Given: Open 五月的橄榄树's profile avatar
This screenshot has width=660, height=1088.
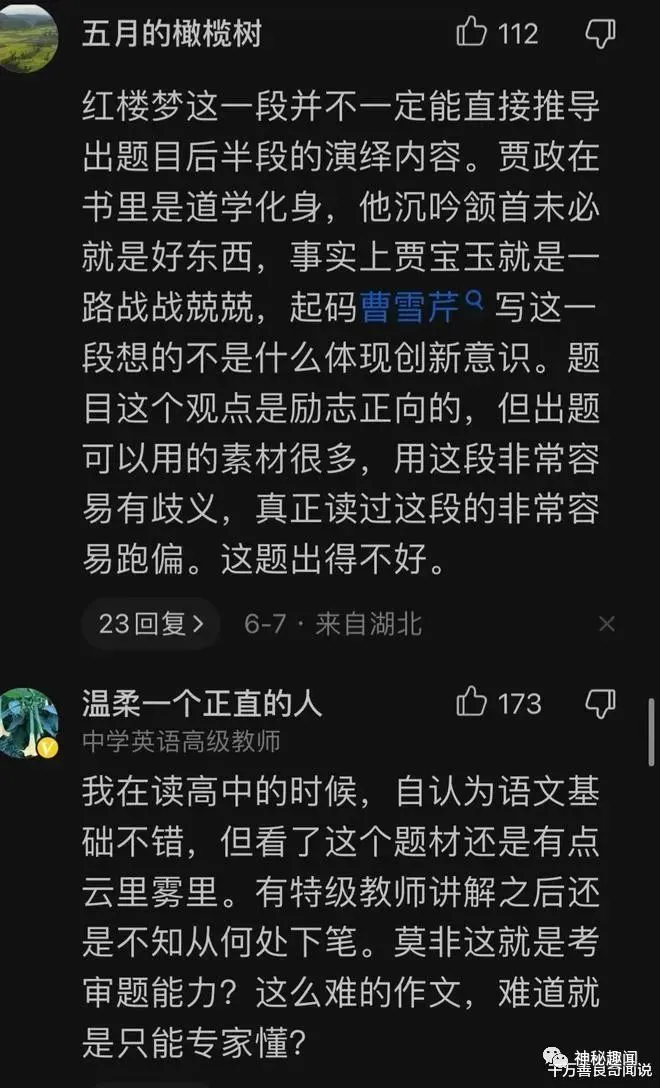Looking at the screenshot, I should pyautogui.click(x=28, y=37).
